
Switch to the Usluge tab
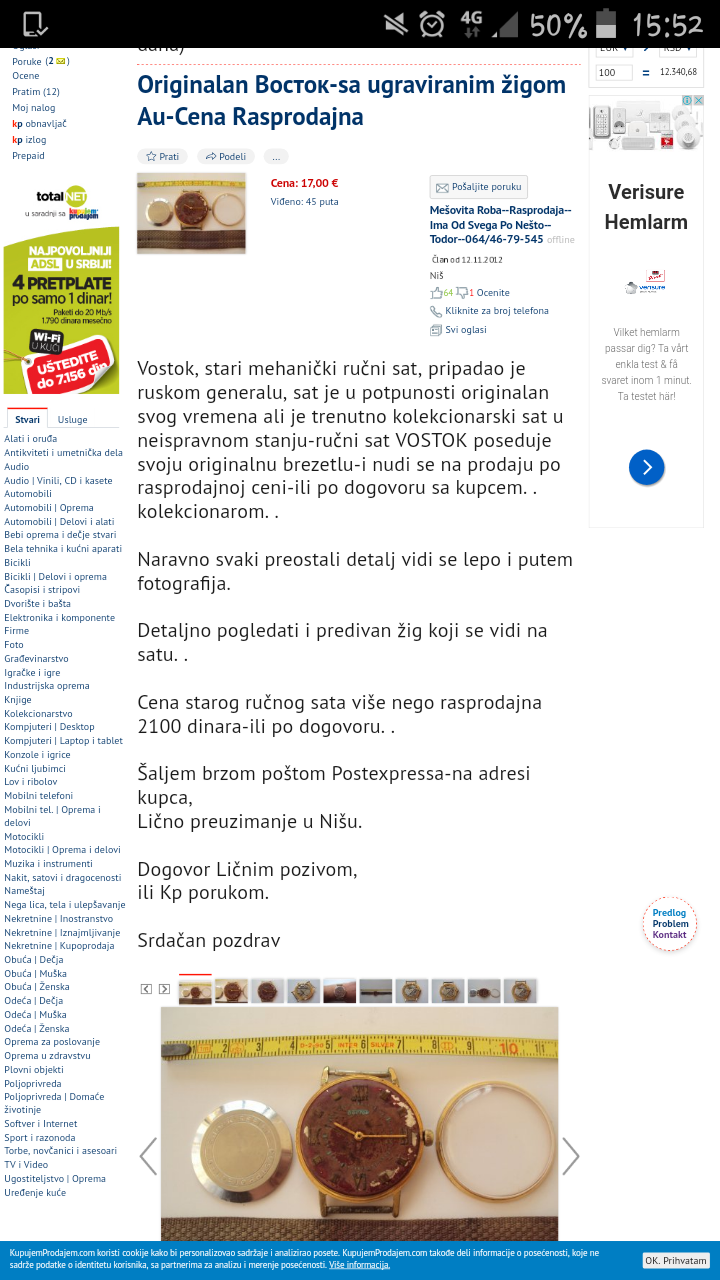pos(72,420)
